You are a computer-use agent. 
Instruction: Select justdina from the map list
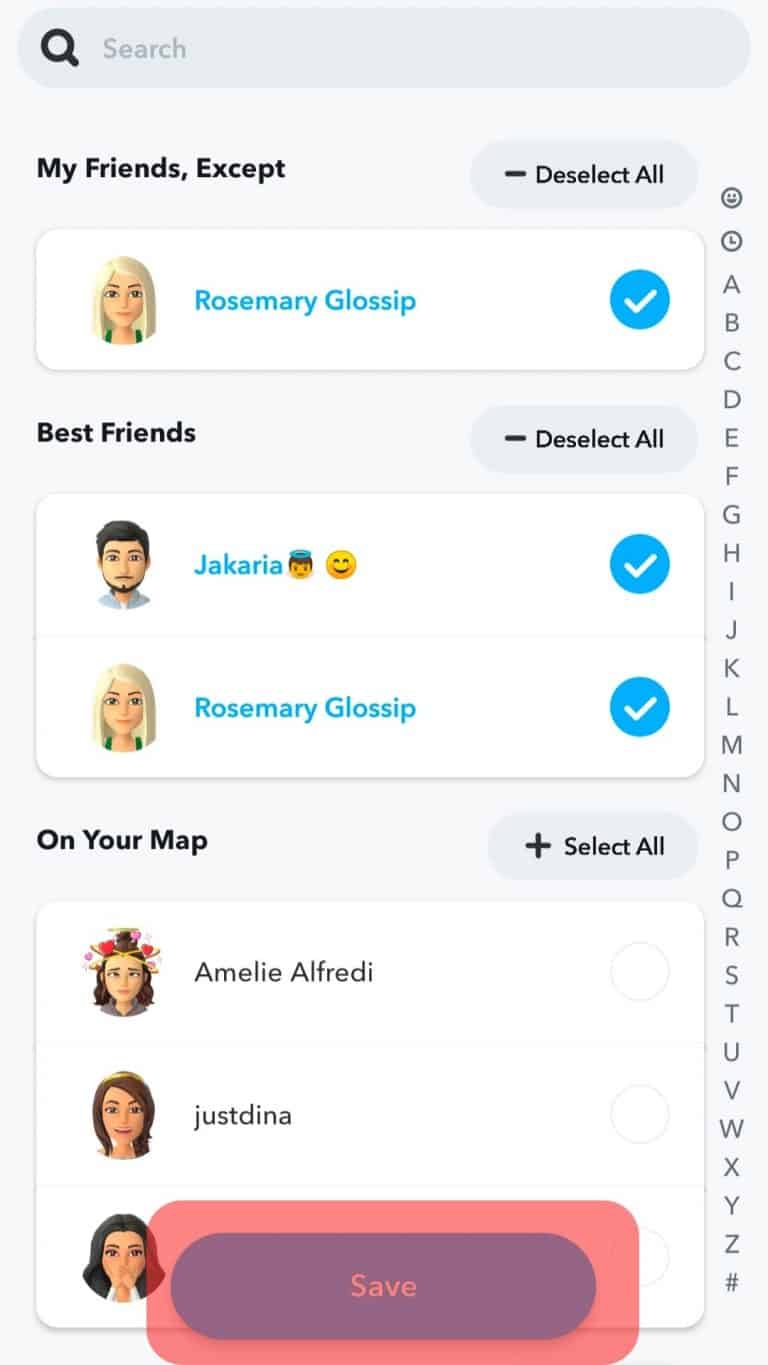pyautogui.click(x=639, y=1114)
